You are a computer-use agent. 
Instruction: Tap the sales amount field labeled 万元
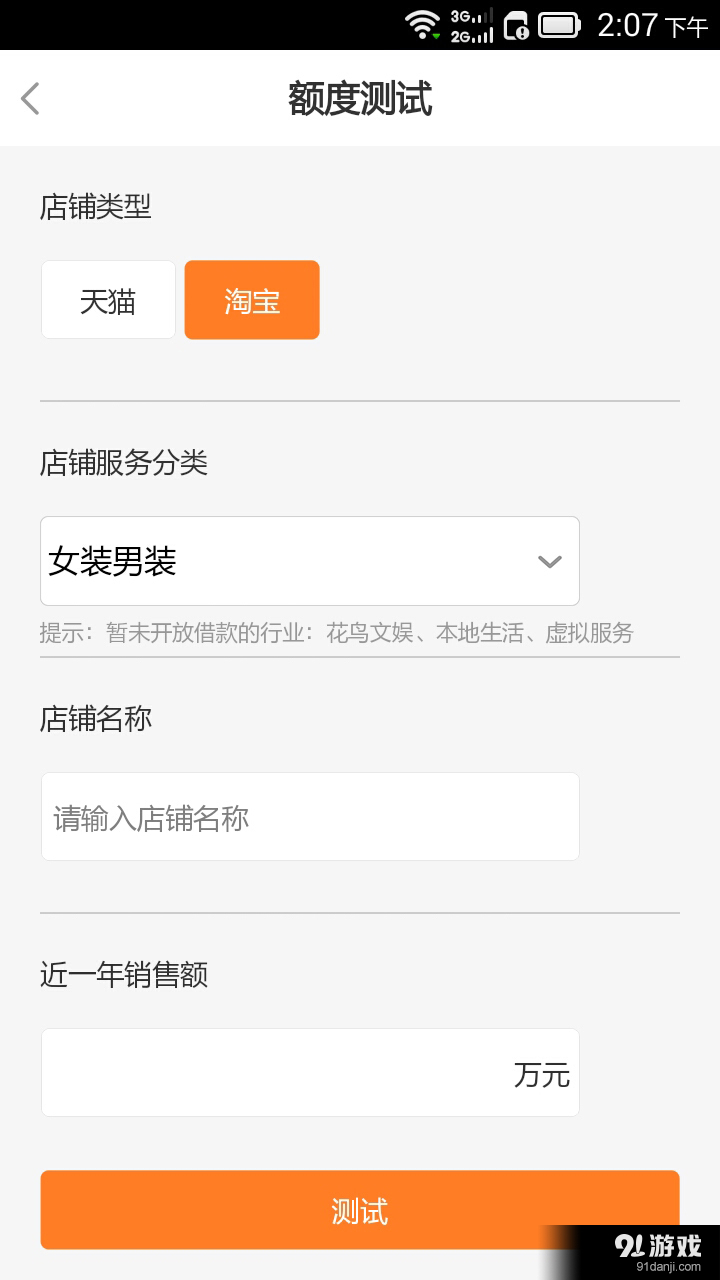(310, 1072)
